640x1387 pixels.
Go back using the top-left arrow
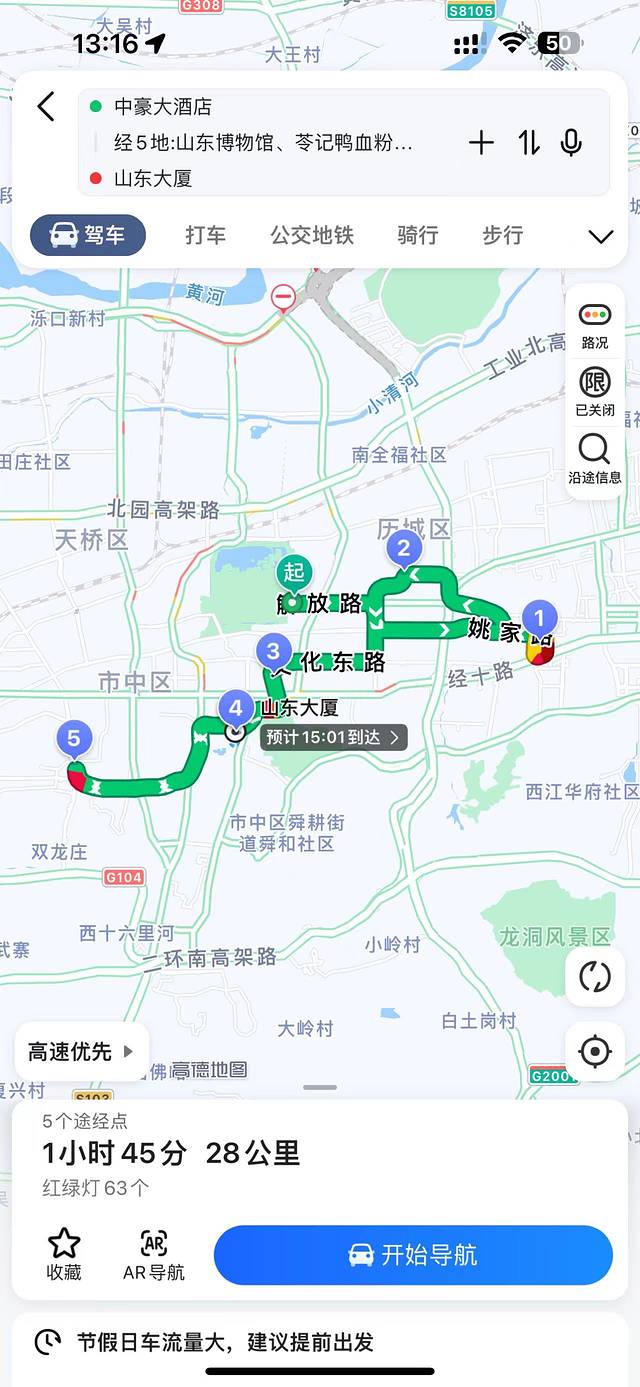coord(46,107)
